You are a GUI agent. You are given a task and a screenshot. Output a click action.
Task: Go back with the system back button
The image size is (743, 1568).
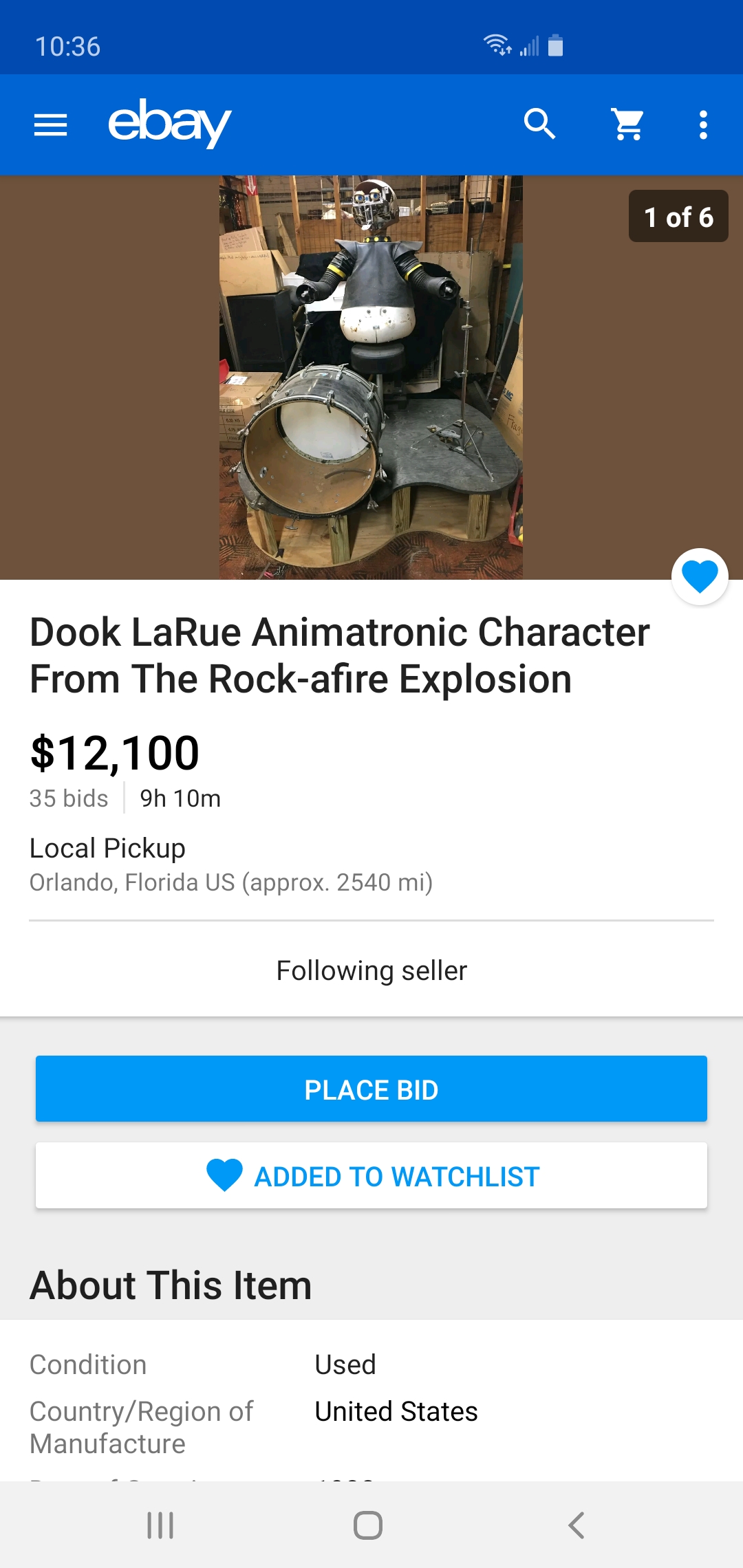coord(577,1525)
